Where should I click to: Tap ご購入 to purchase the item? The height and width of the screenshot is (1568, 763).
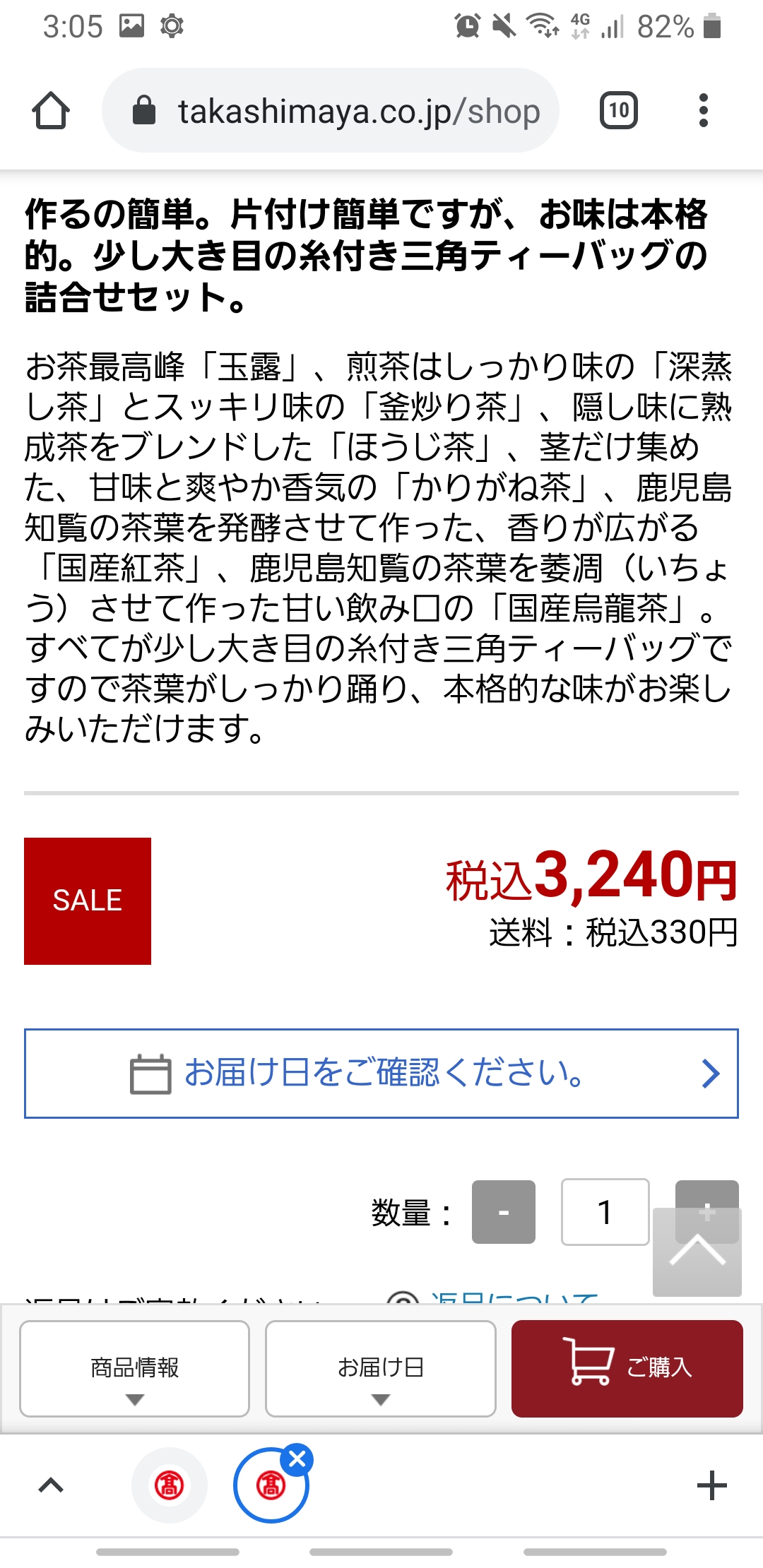pos(627,1368)
